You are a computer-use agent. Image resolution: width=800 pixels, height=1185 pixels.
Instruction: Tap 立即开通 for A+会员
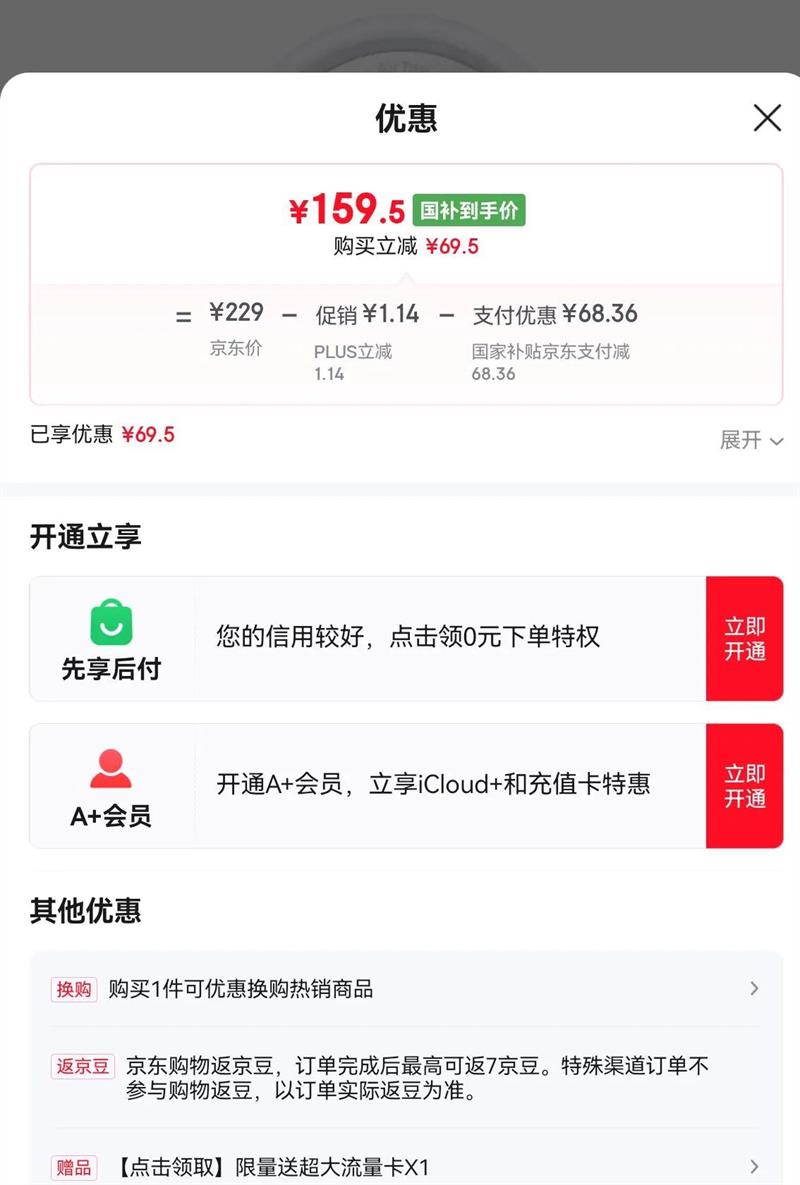[744, 786]
